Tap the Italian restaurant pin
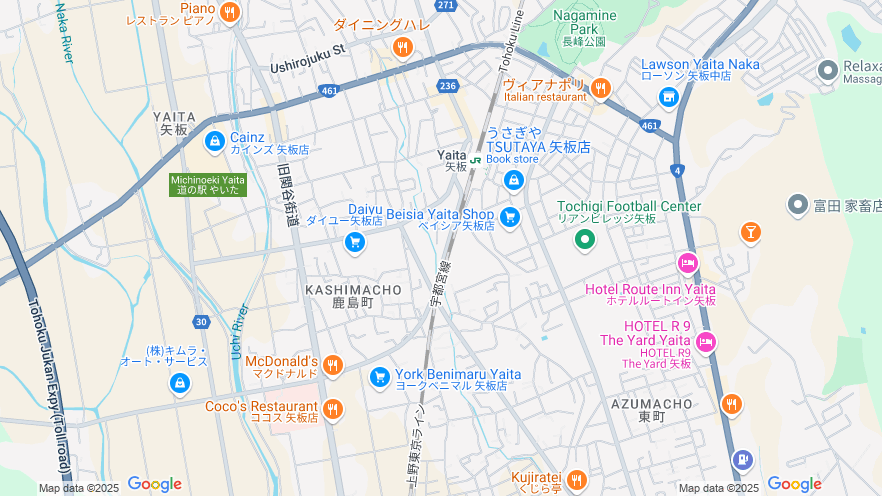The image size is (882, 496). point(601,88)
